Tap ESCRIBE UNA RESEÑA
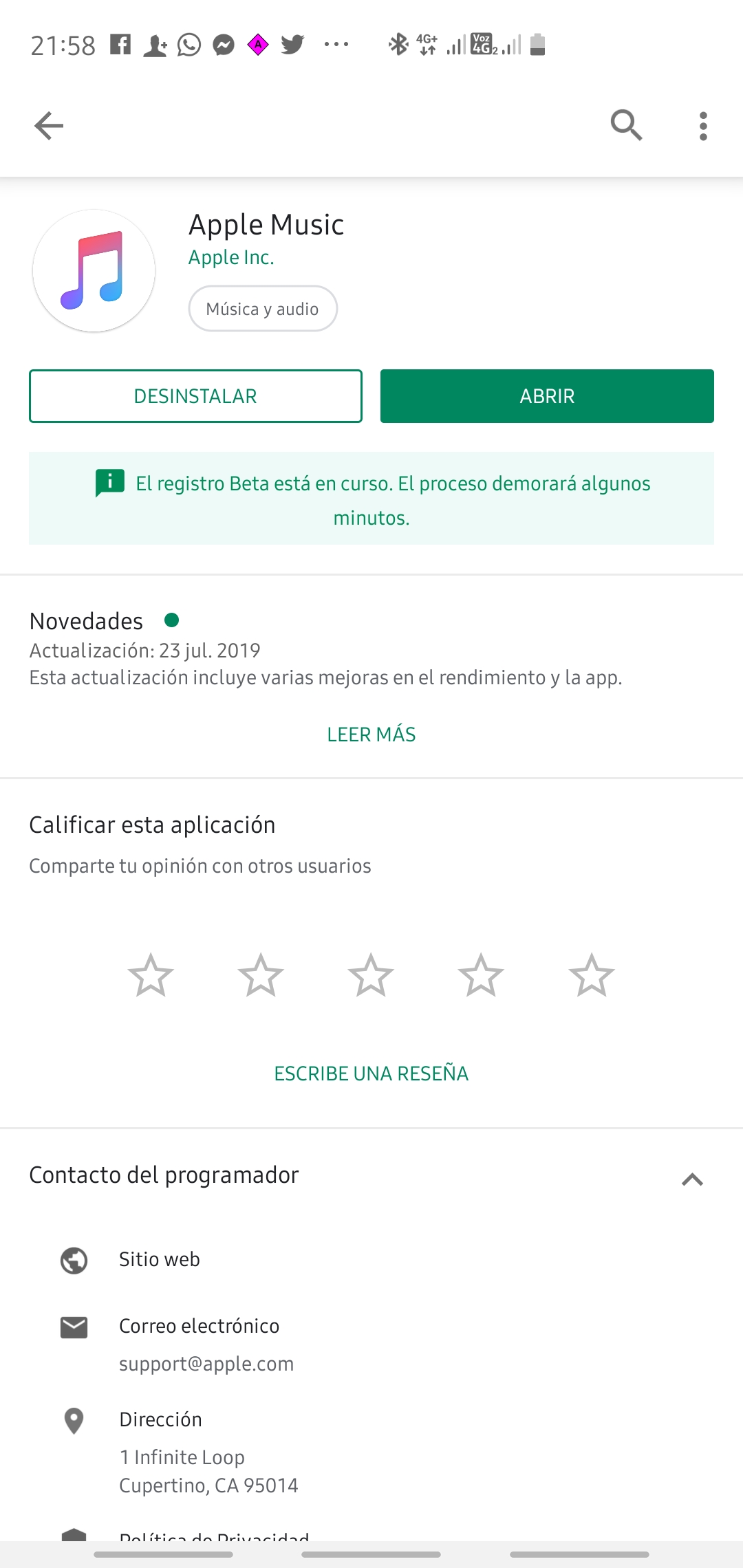Viewport: 743px width, 1568px height. pos(371,1074)
